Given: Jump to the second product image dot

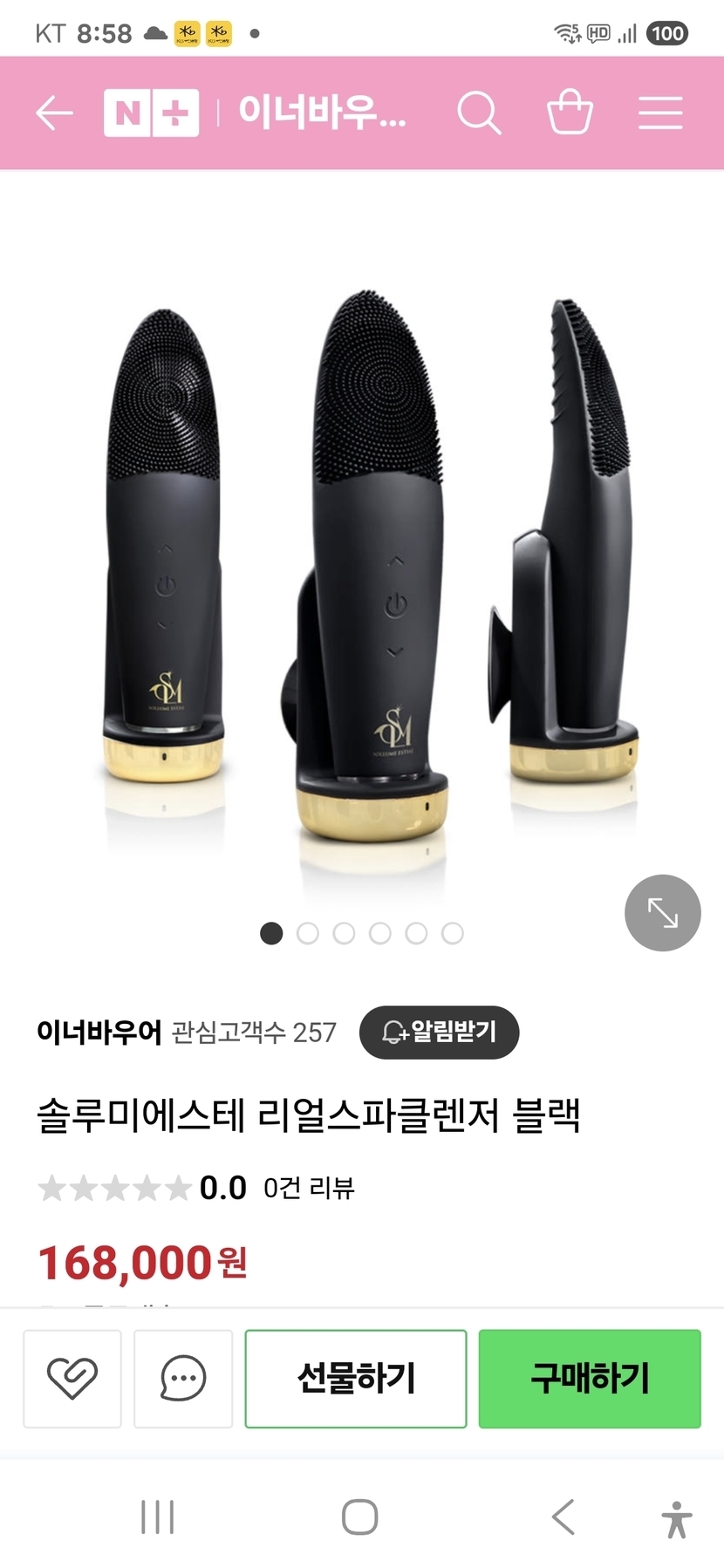Looking at the screenshot, I should click(308, 933).
